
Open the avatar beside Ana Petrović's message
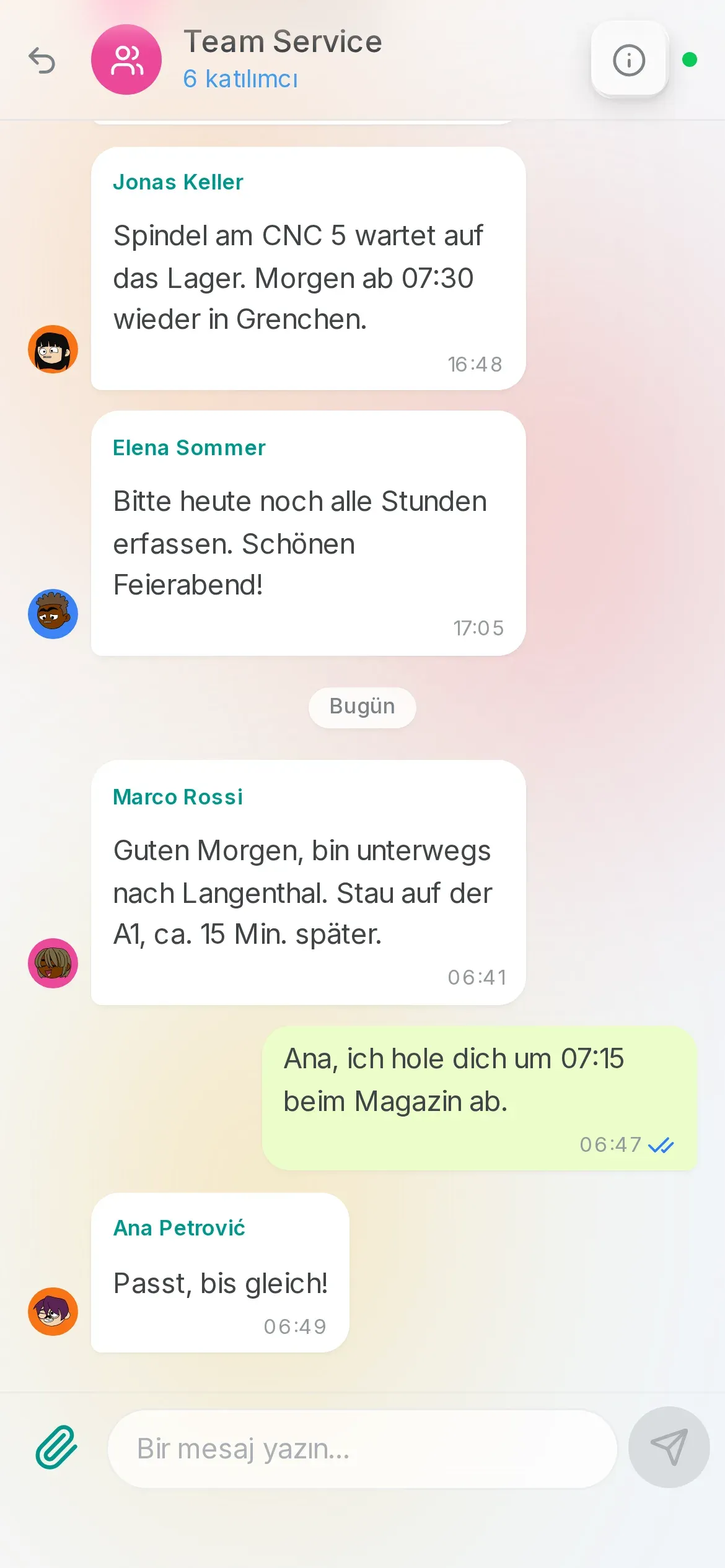53,1312
